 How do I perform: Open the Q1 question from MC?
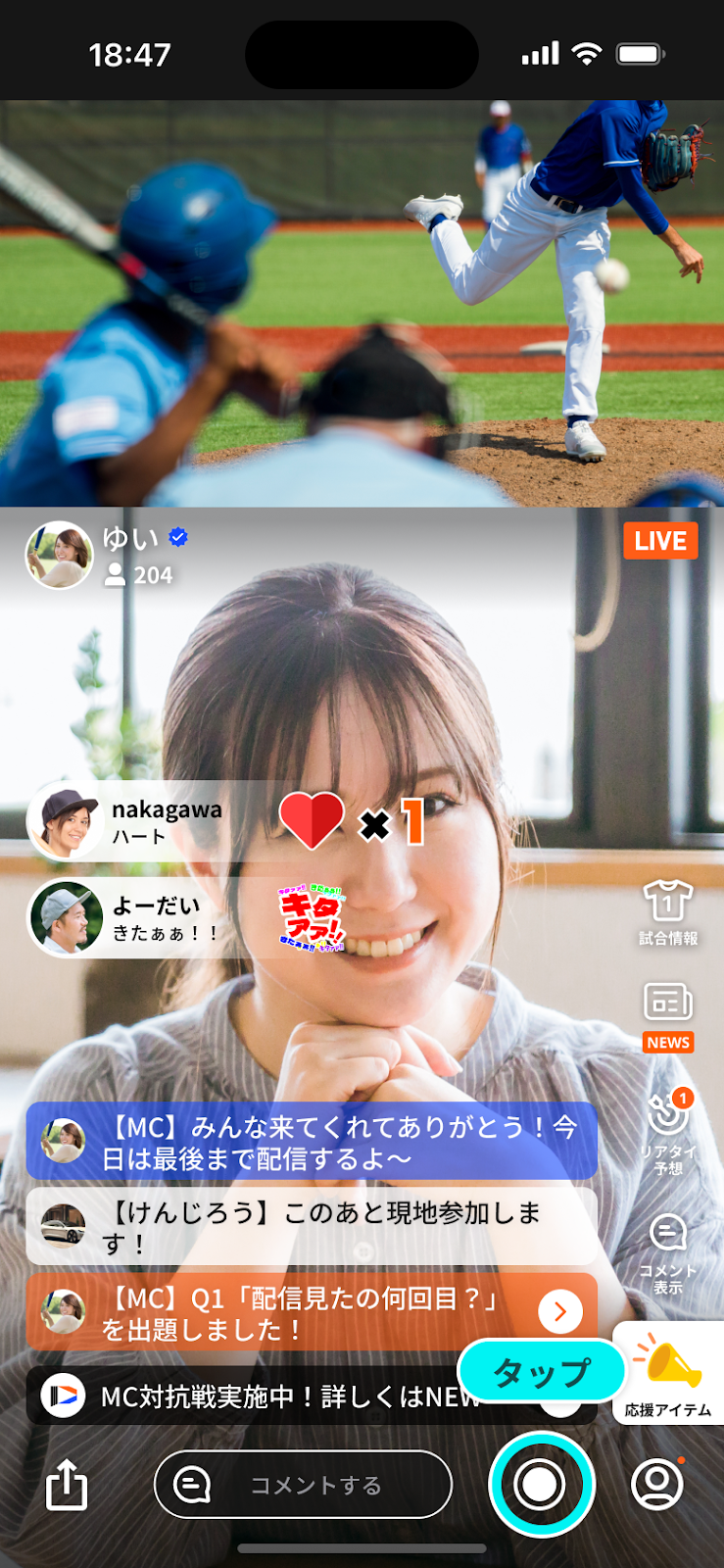(560, 1311)
